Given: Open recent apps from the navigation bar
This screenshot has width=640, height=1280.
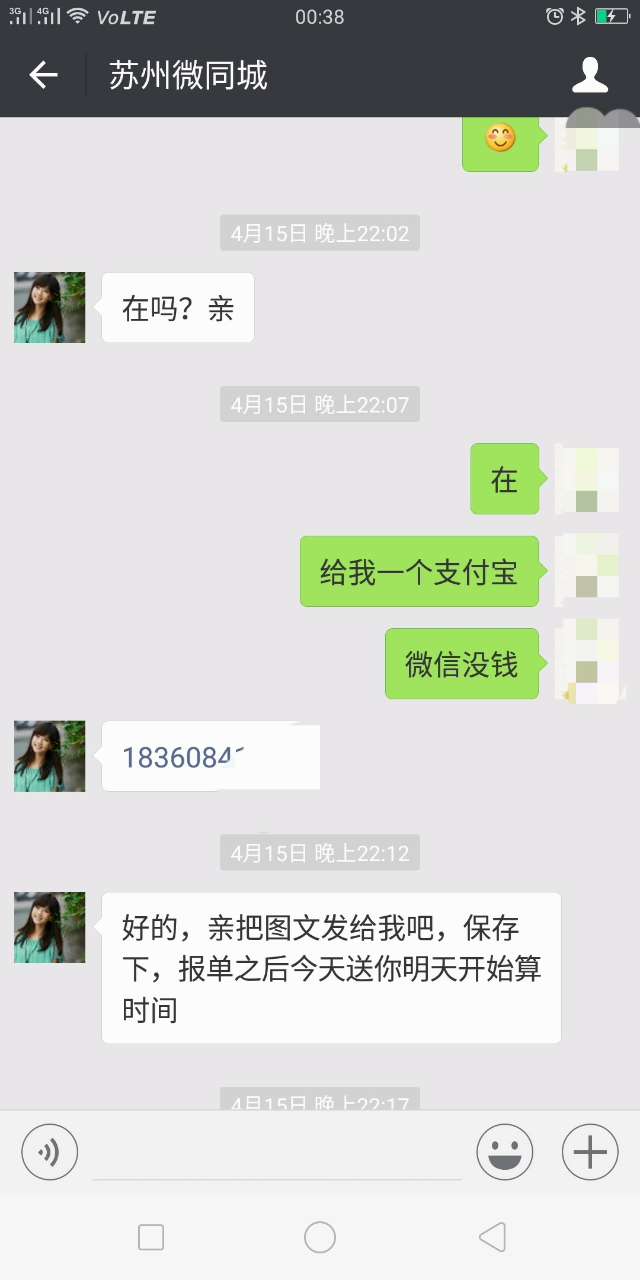Looking at the screenshot, I should [x=151, y=1237].
